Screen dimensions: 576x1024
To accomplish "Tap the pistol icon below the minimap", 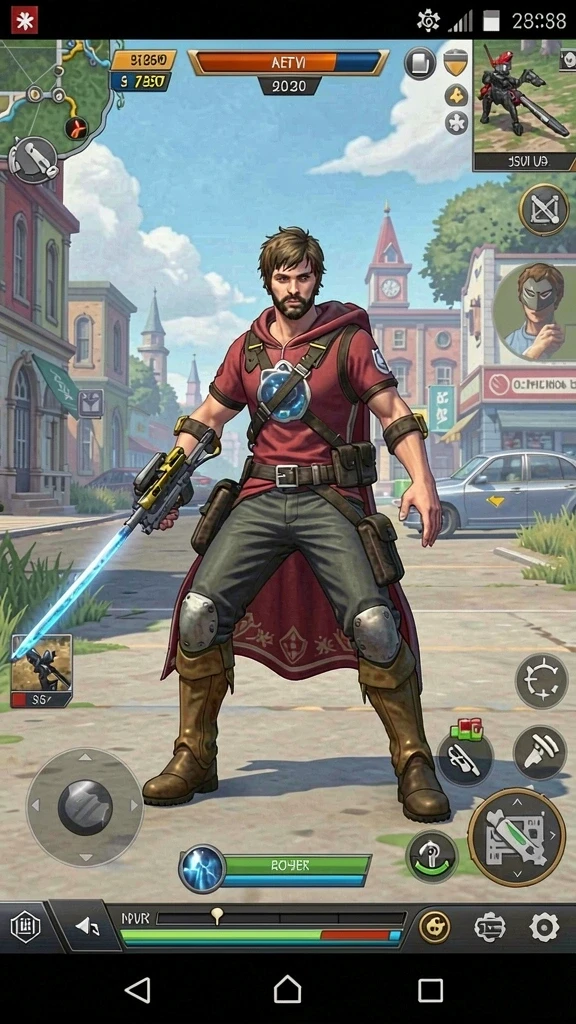I will pyautogui.click(x=34, y=159).
